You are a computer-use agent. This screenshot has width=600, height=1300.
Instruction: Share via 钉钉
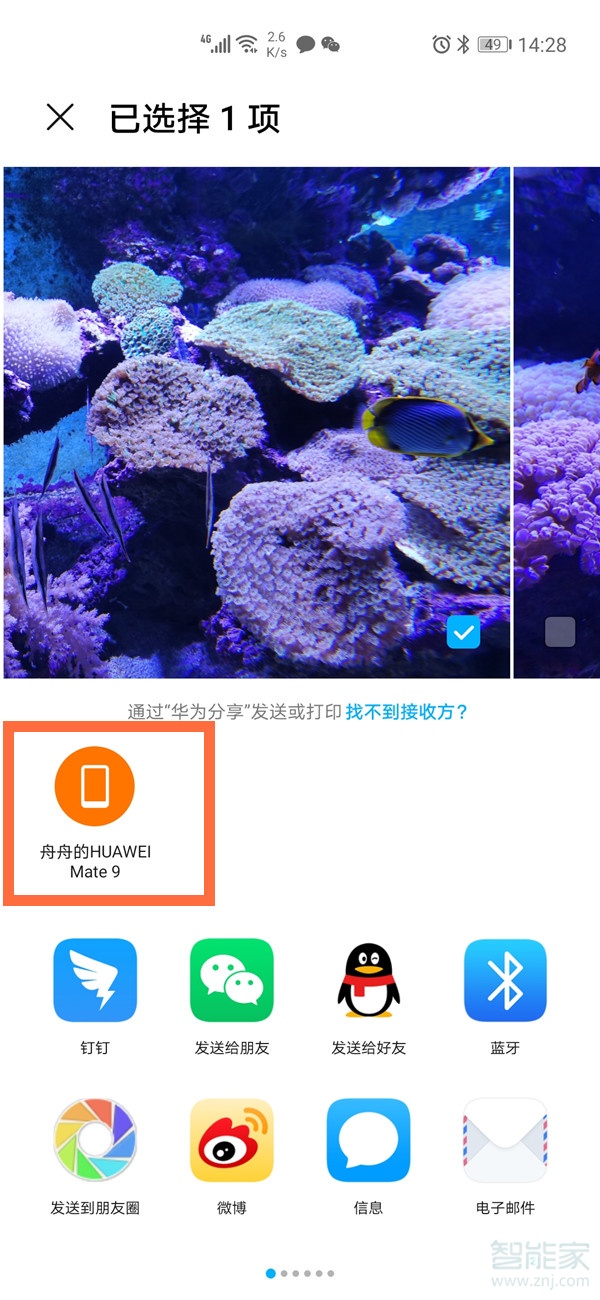point(95,980)
